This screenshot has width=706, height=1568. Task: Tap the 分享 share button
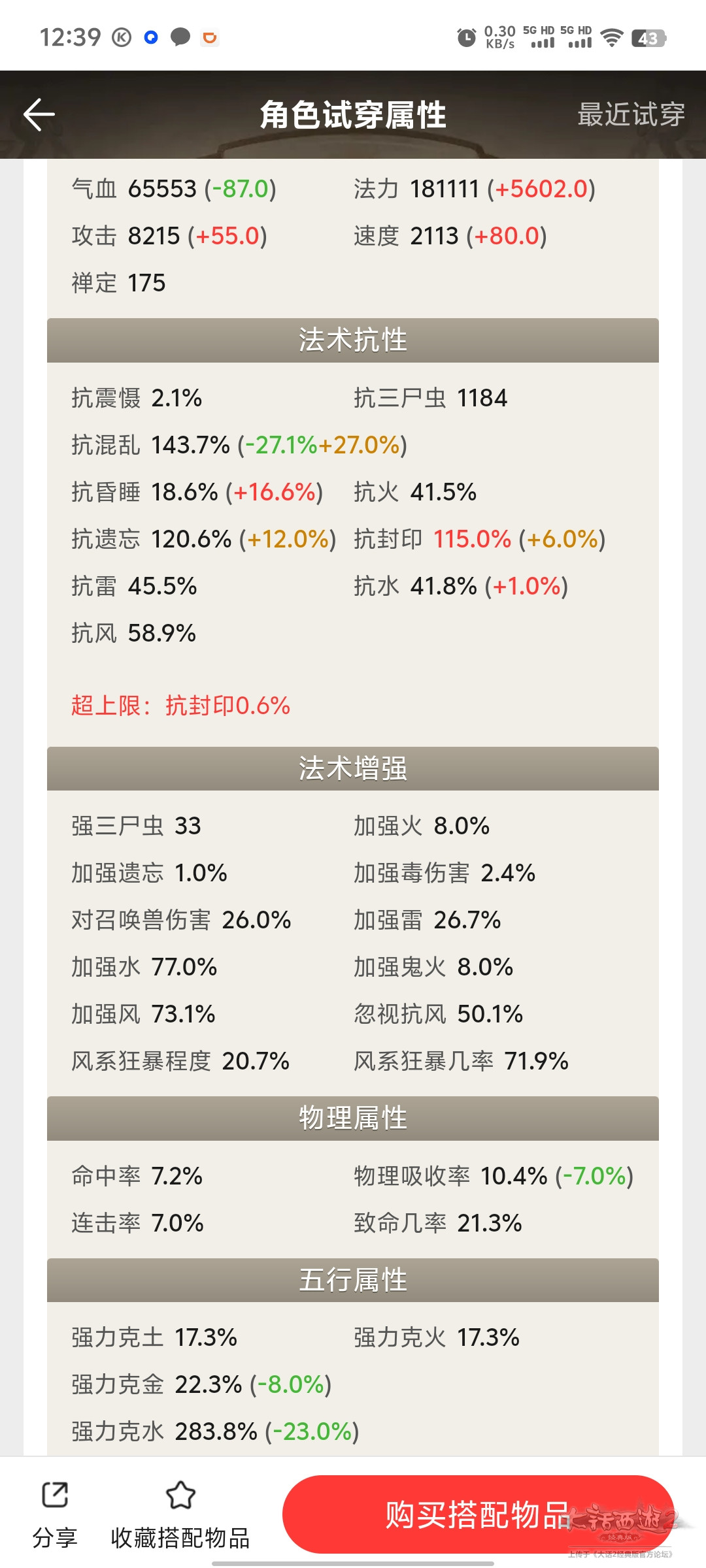coord(55,1514)
